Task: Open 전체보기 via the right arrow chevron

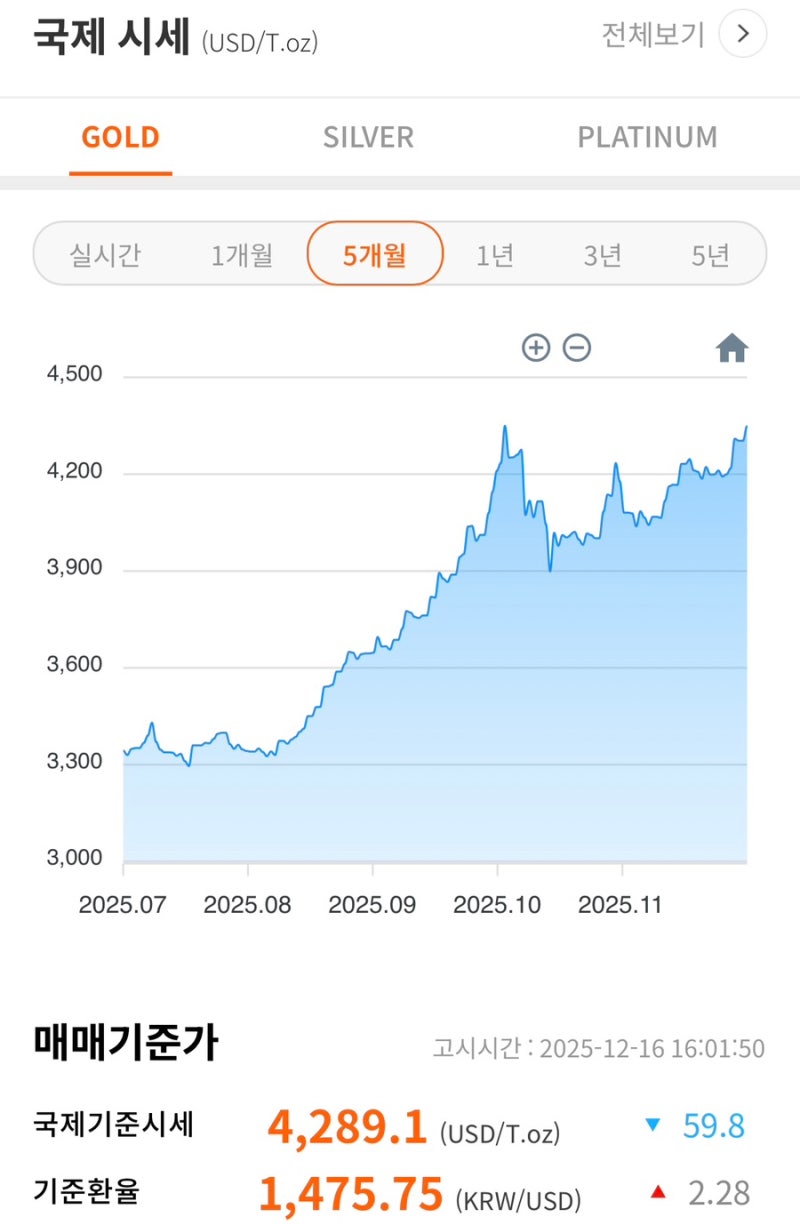Action: (742, 33)
